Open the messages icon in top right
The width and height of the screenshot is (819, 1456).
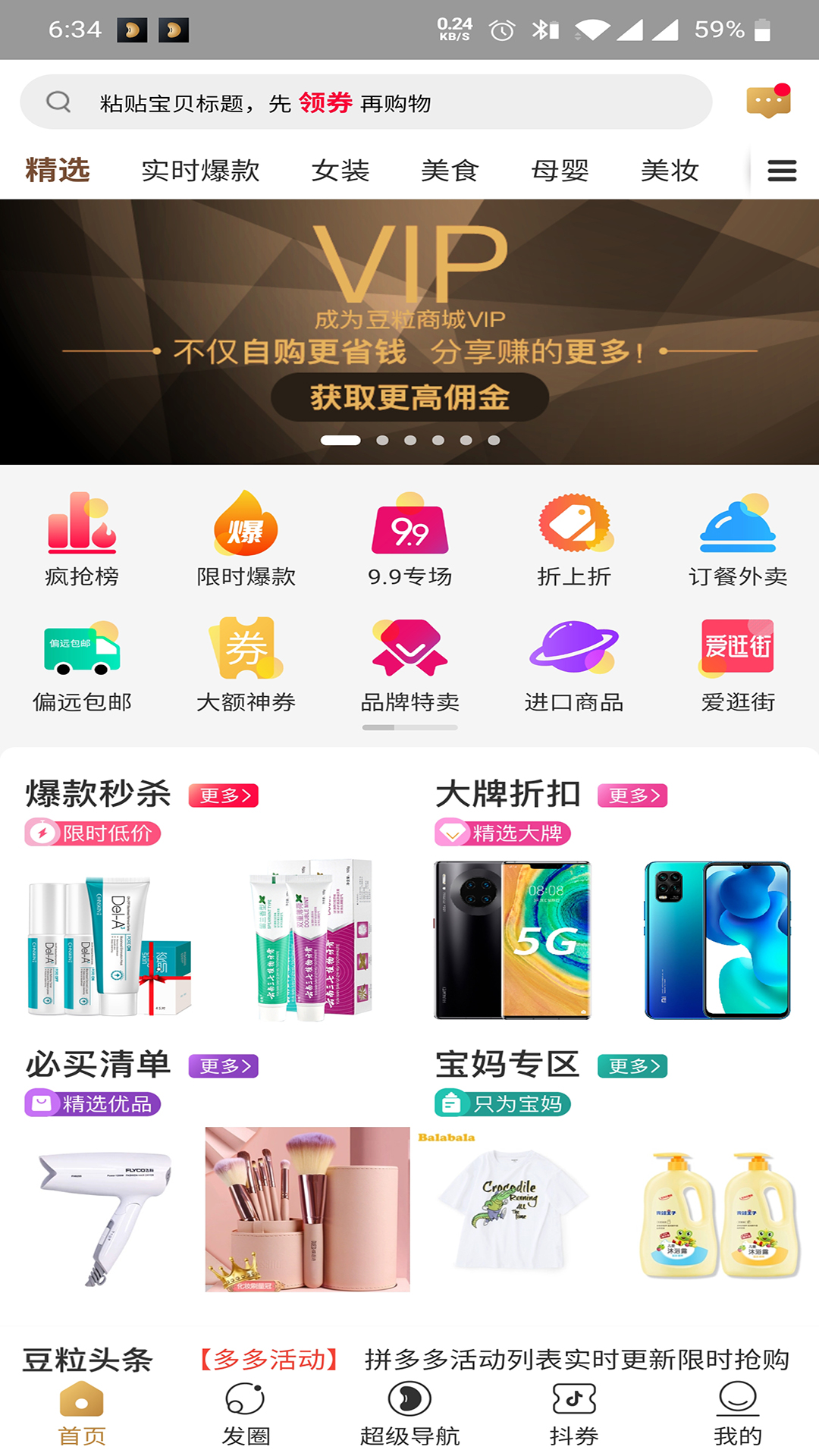pos(767,101)
